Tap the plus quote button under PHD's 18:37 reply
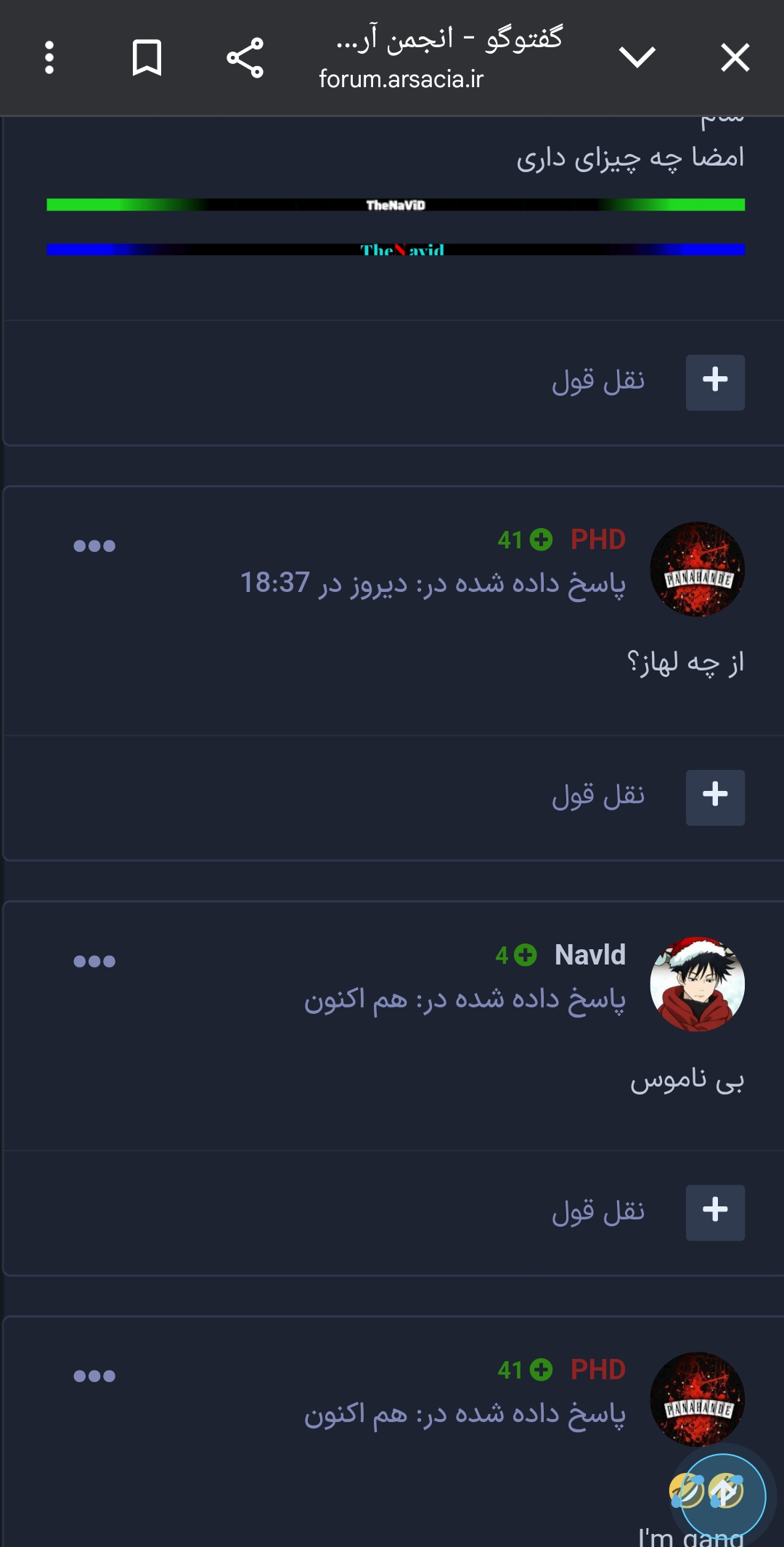This screenshot has width=784, height=1547. click(715, 795)
